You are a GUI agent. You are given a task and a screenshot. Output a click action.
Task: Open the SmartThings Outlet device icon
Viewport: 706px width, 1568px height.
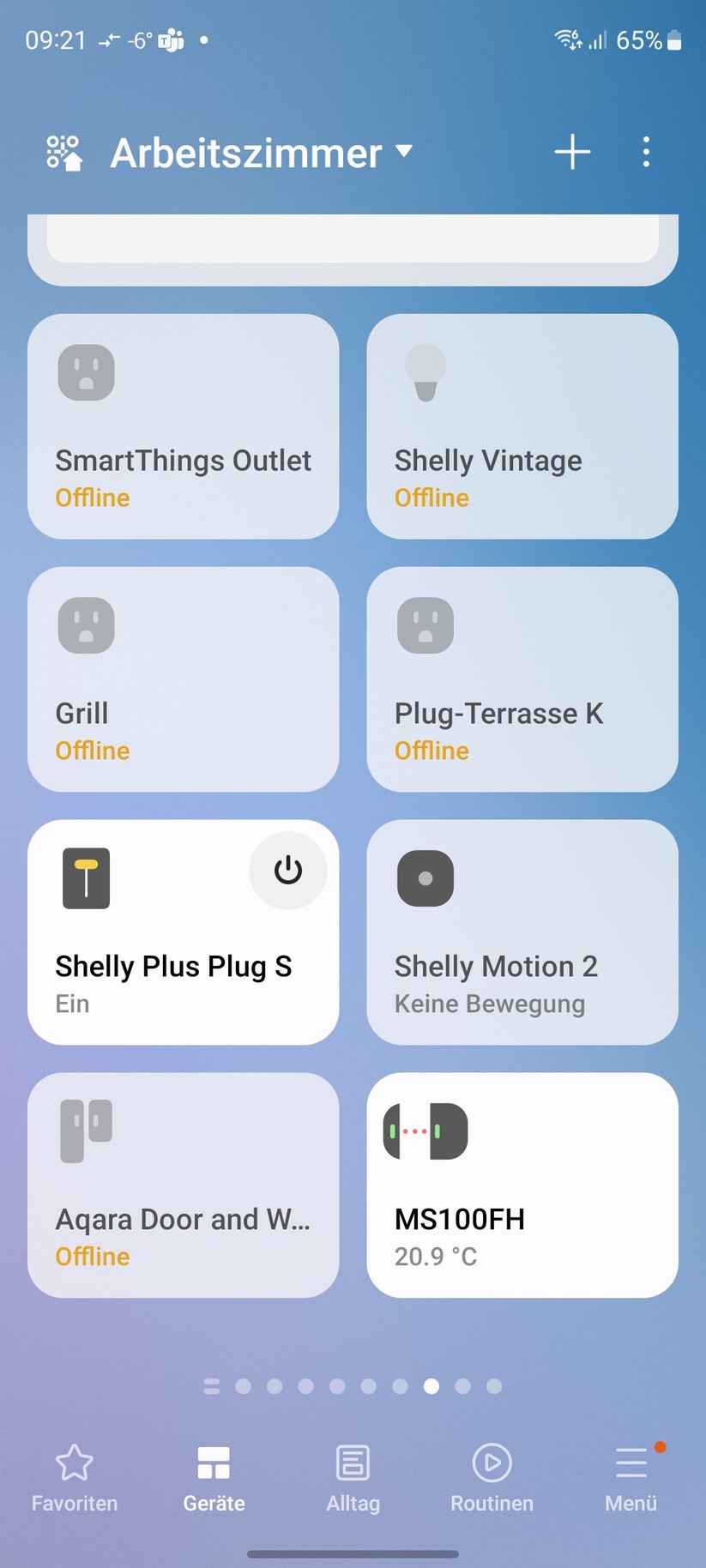(85, 372)
